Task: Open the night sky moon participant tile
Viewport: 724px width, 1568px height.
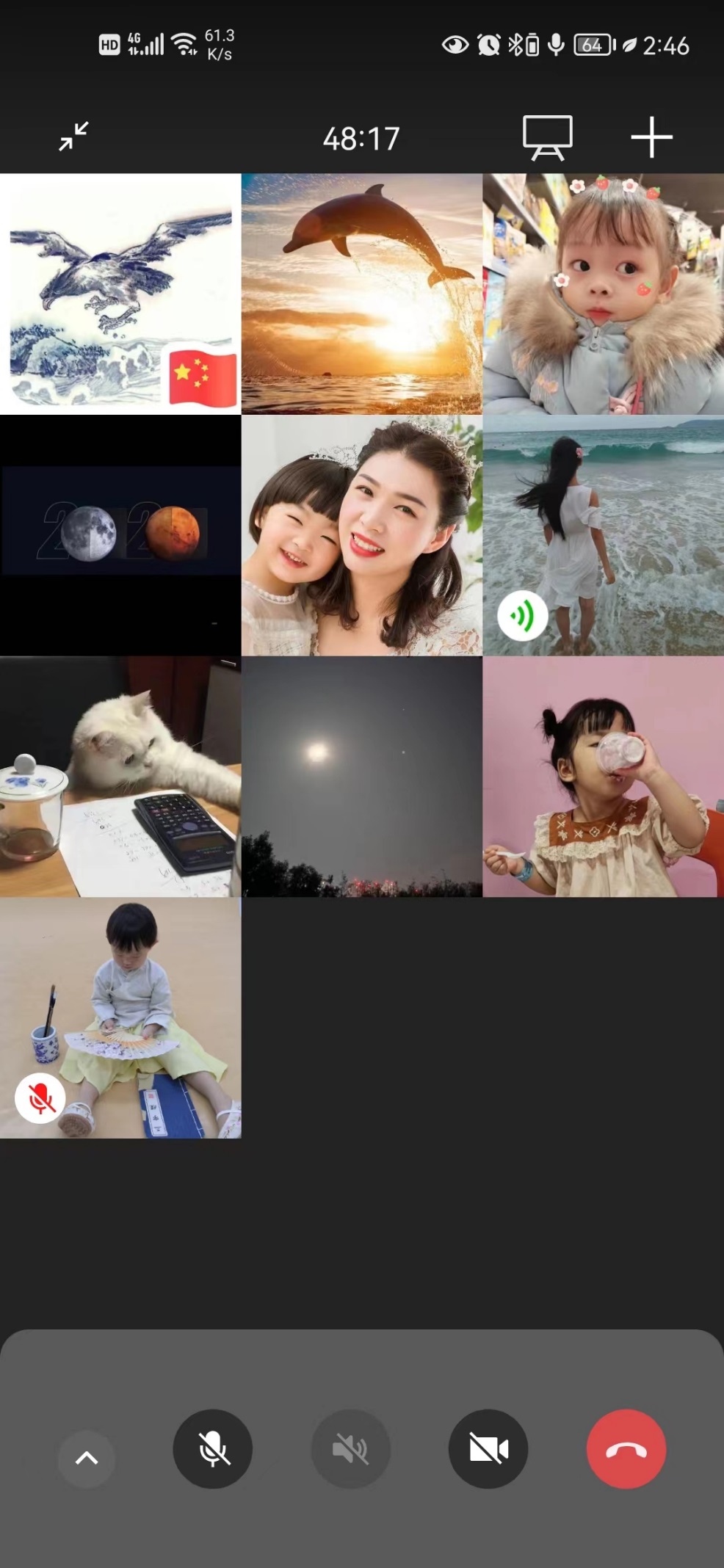Action: click(x=362, y=777)
